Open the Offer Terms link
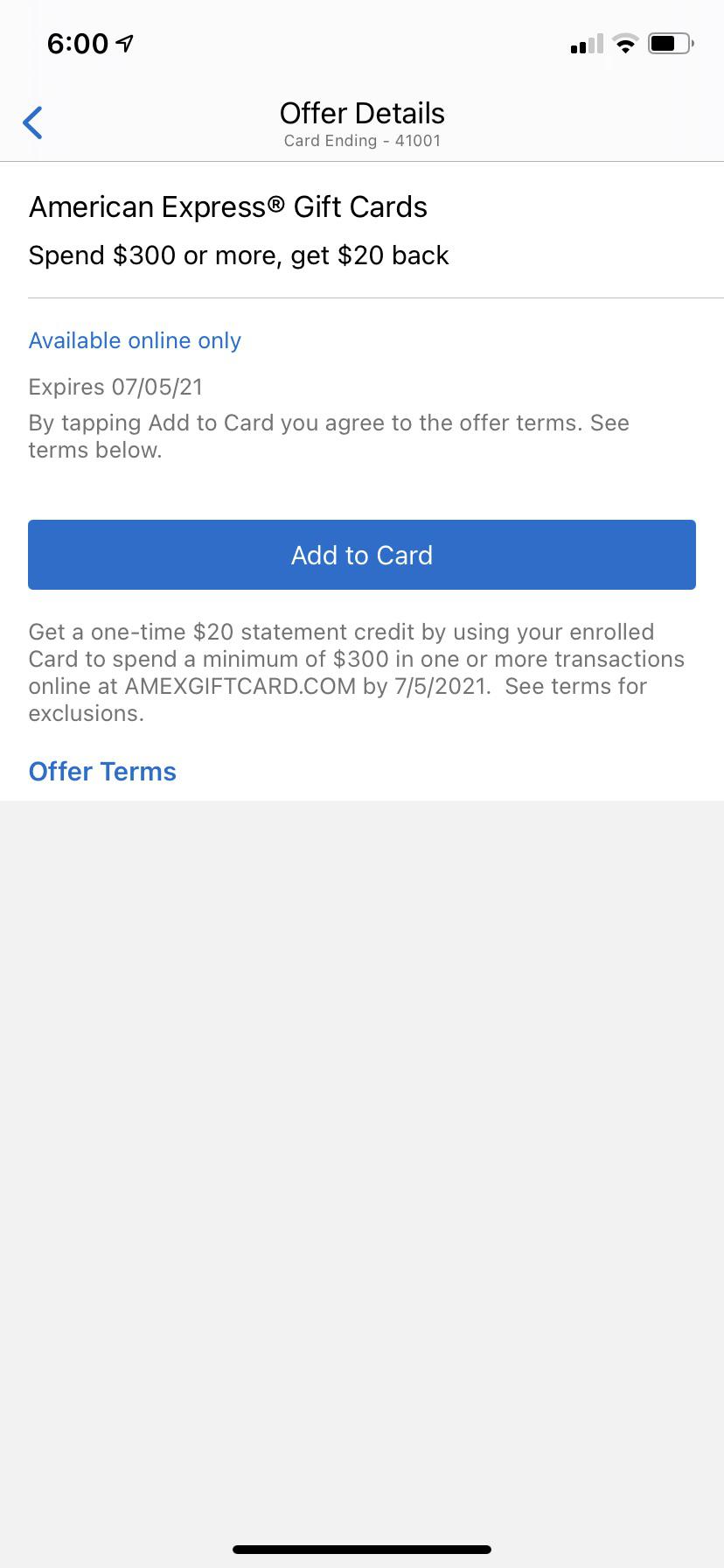Viewport: 724px width, 1568px height. (x=102, y=771)
